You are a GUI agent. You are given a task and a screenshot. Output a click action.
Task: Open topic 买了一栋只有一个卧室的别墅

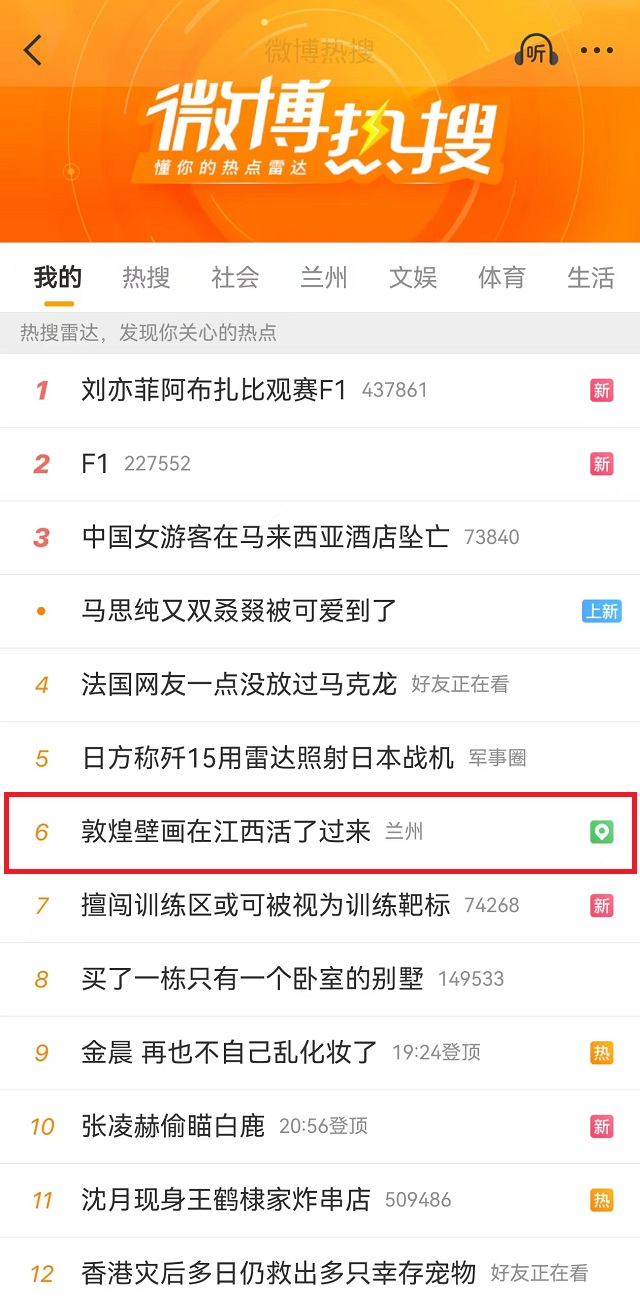(253, 978)
